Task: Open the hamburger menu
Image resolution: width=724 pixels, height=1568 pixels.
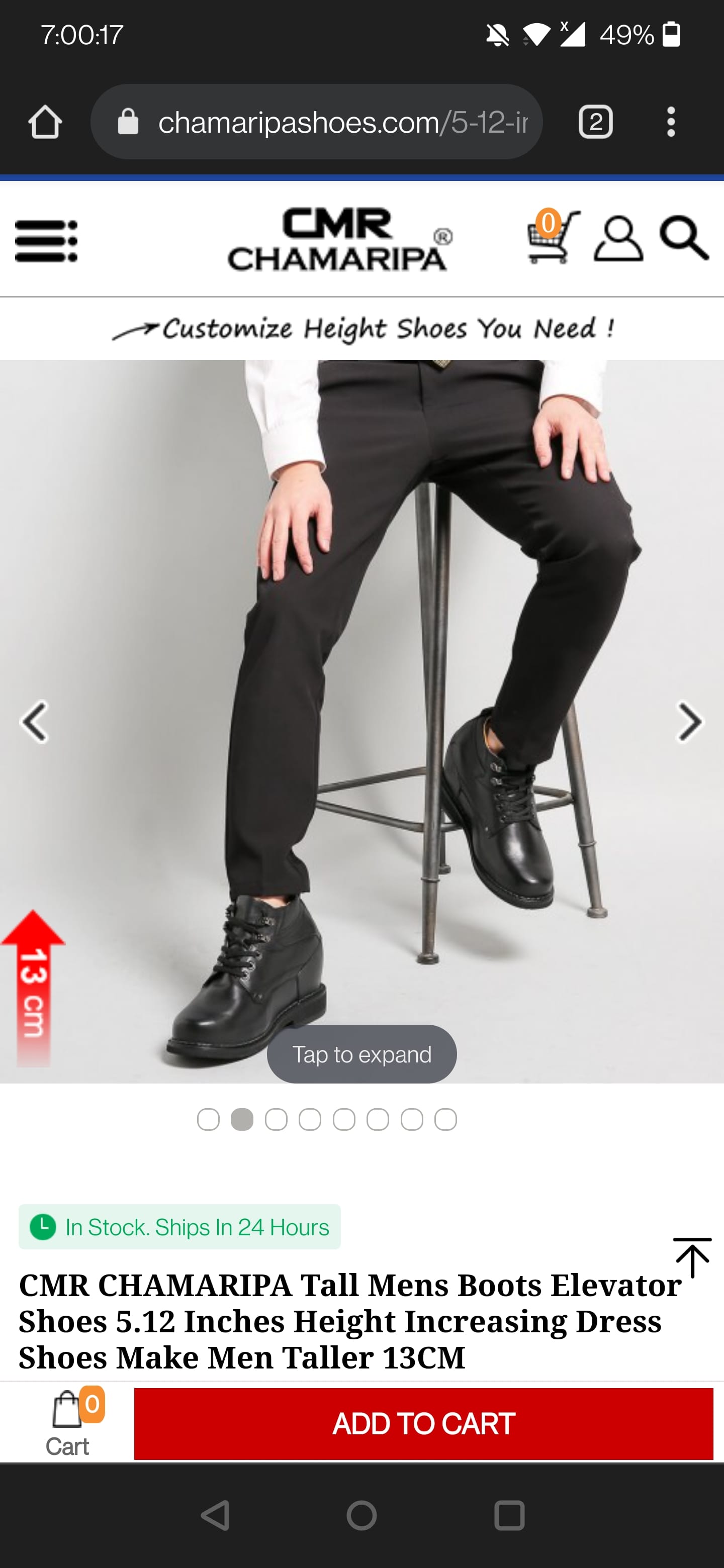Action: pyautogui.click(x=46, y=241)
